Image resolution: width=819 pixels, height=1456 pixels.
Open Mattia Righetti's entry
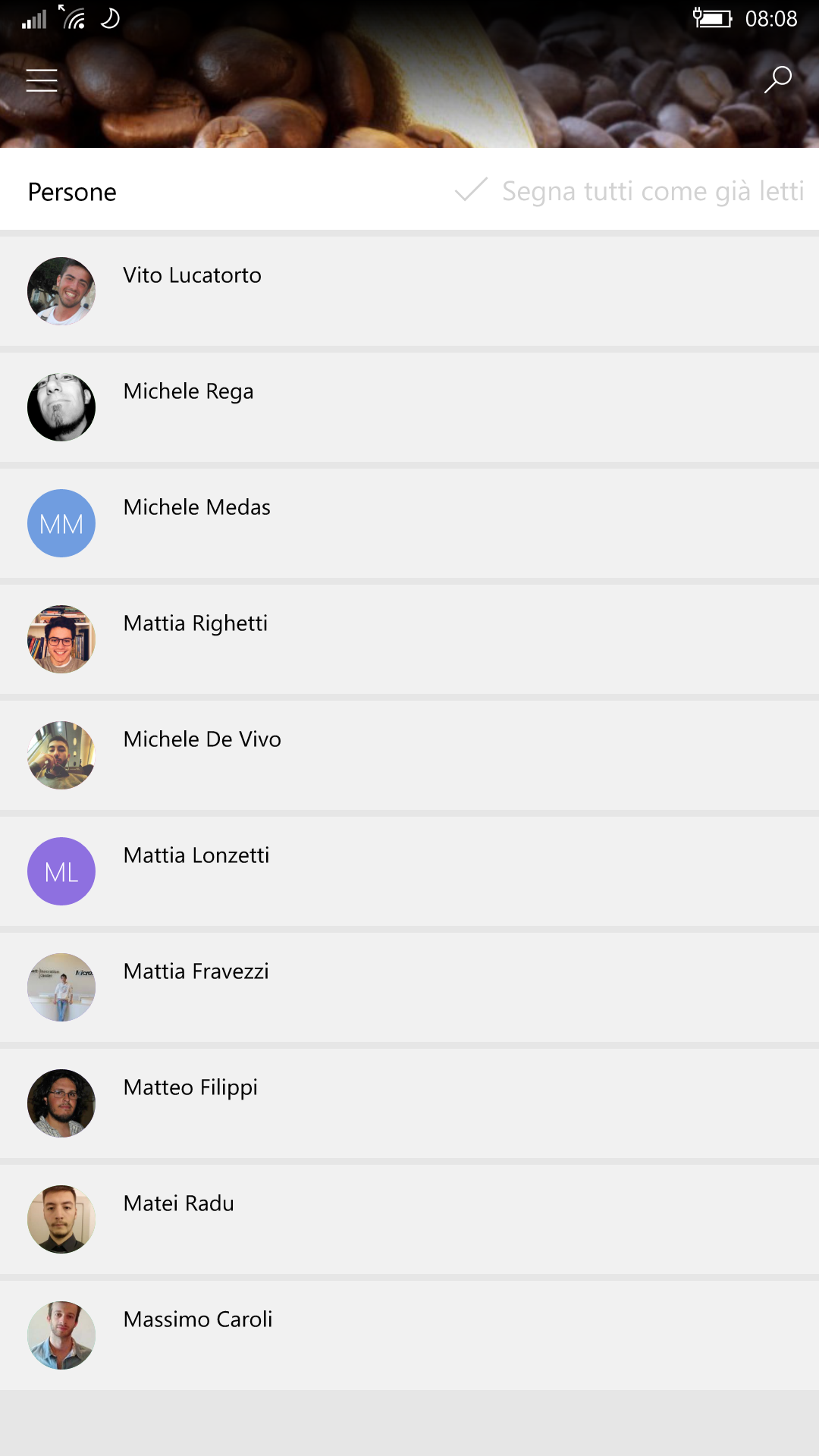(x=409, y=639)
